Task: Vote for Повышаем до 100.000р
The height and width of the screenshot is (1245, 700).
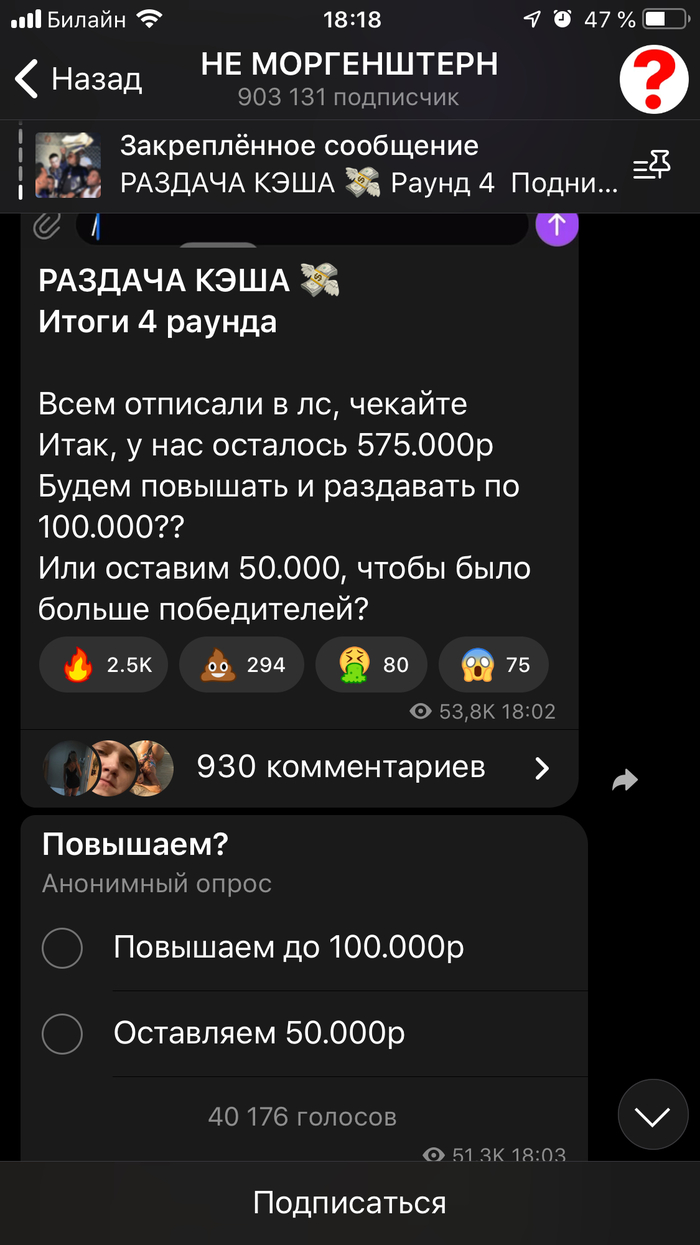Action: [x=62, y=948]
